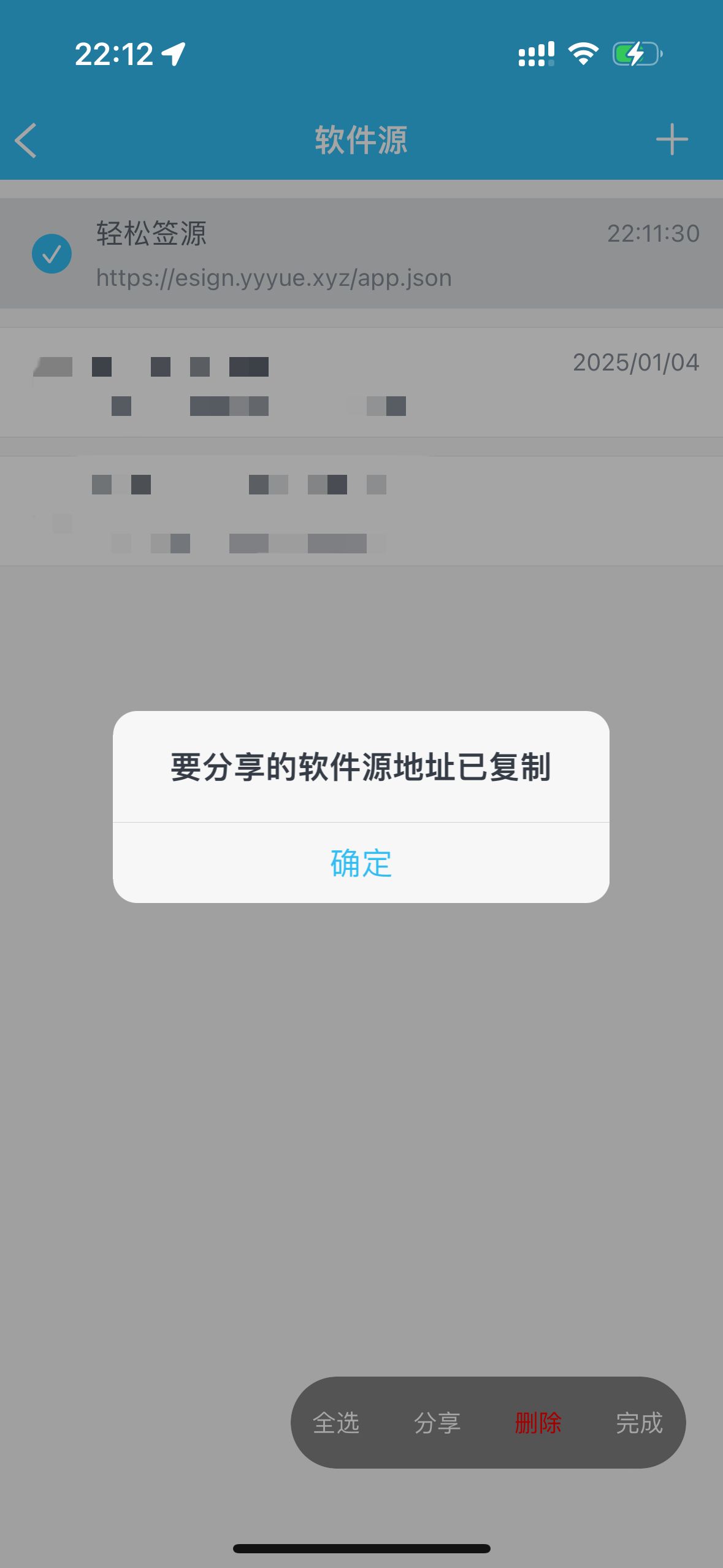
Task: Tap the timestamp 22:11:30 on 轻松签源
Action: pos(653,234)
